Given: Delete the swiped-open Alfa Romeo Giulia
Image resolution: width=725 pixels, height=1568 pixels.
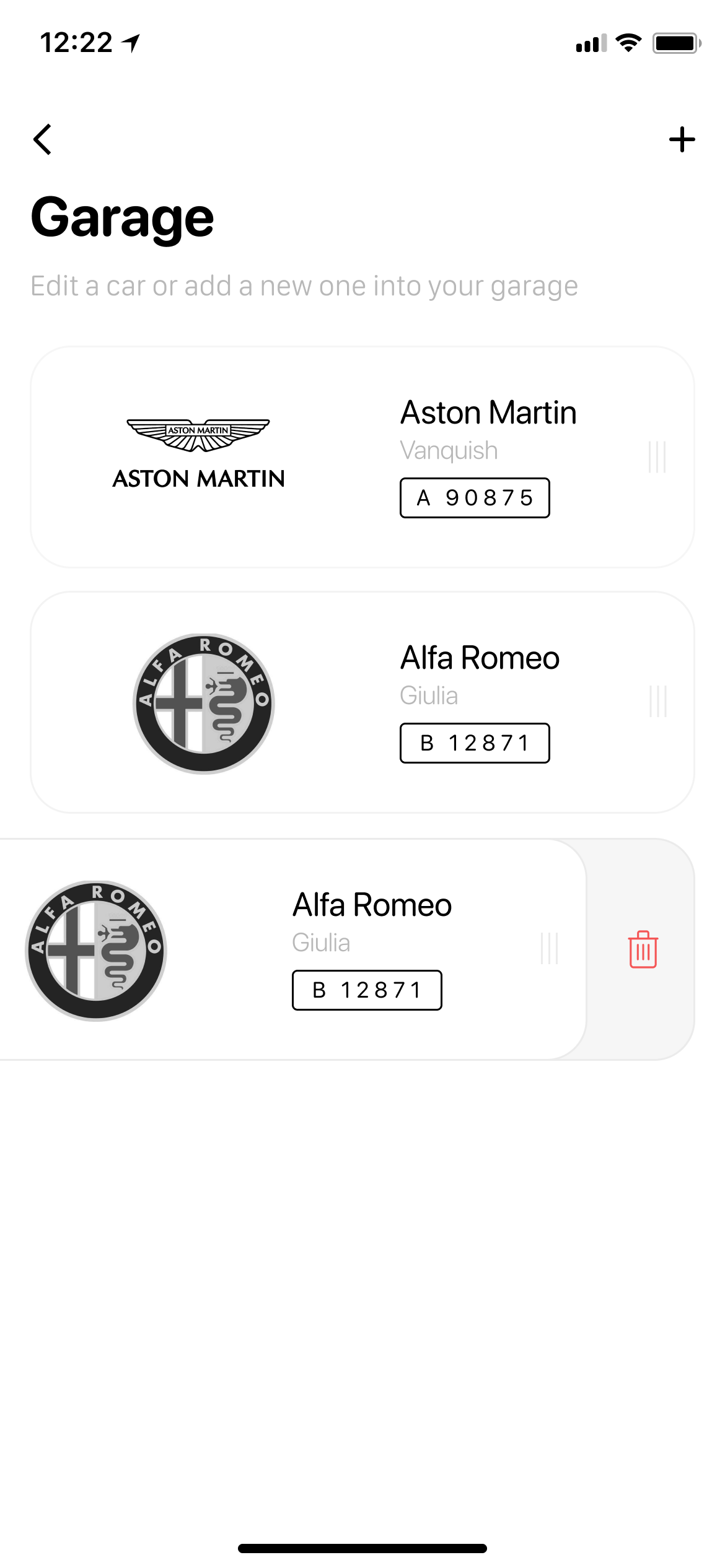Looking at the screenshot, I should coord(643,949).
